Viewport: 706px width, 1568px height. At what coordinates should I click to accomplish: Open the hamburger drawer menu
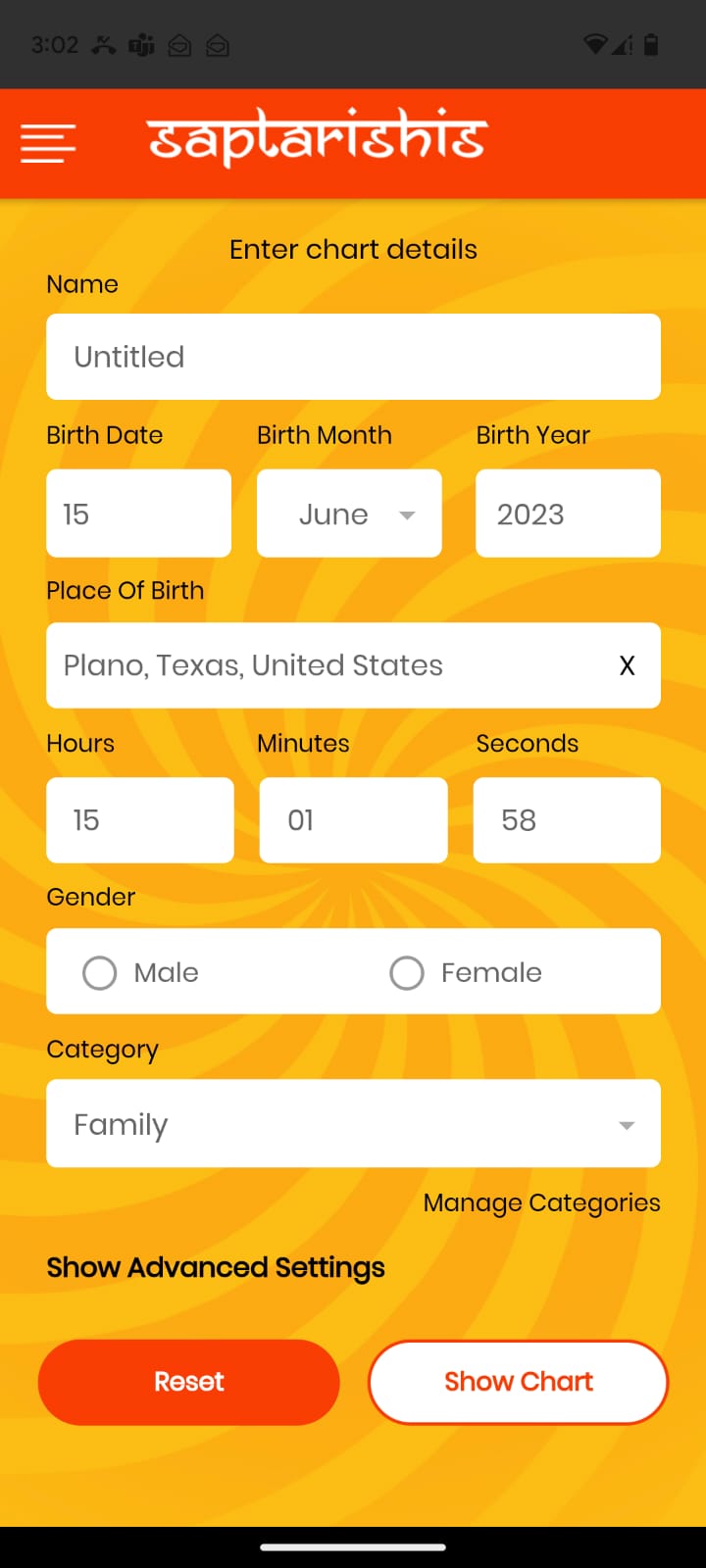click(x=48, y=143)
